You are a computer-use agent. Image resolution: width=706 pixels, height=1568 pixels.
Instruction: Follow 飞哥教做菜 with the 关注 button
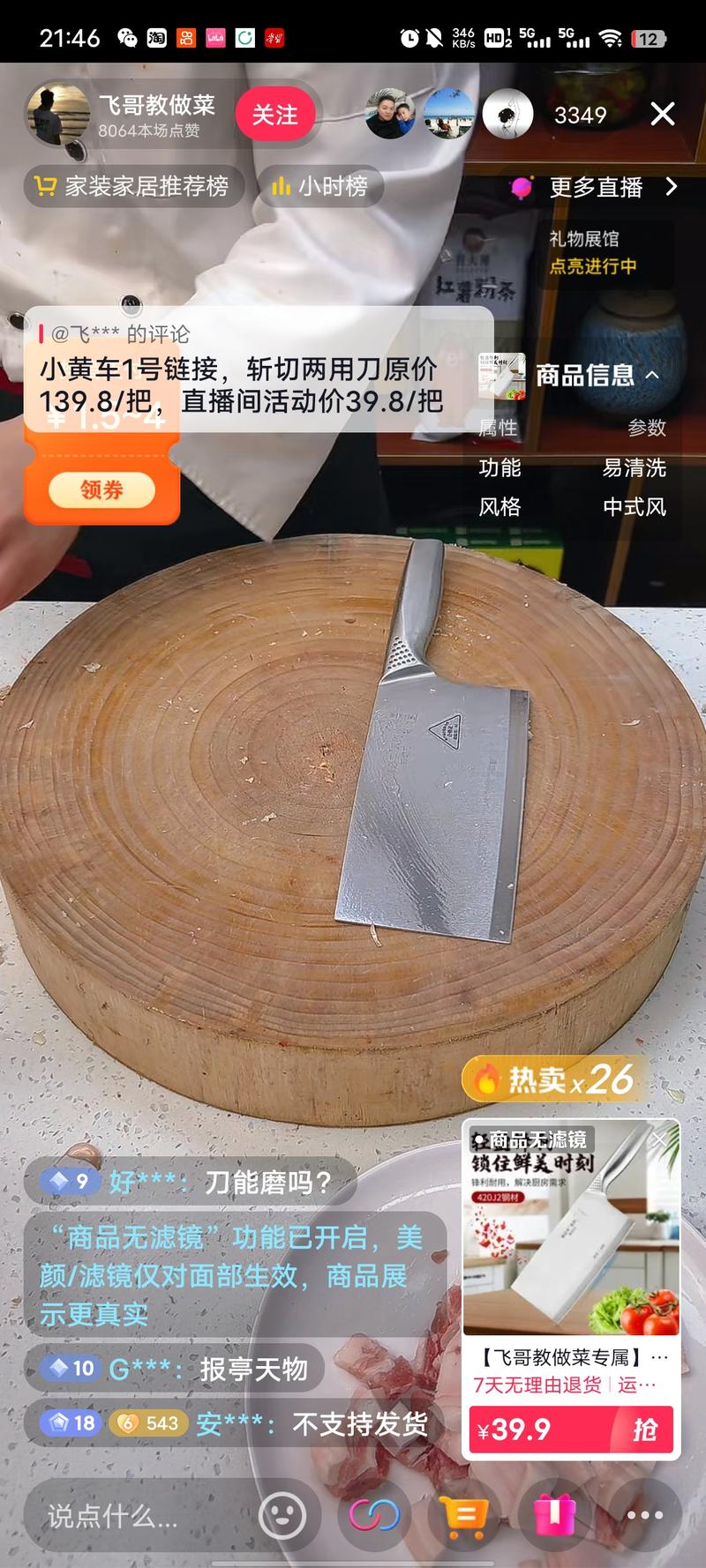pos(274,116)
